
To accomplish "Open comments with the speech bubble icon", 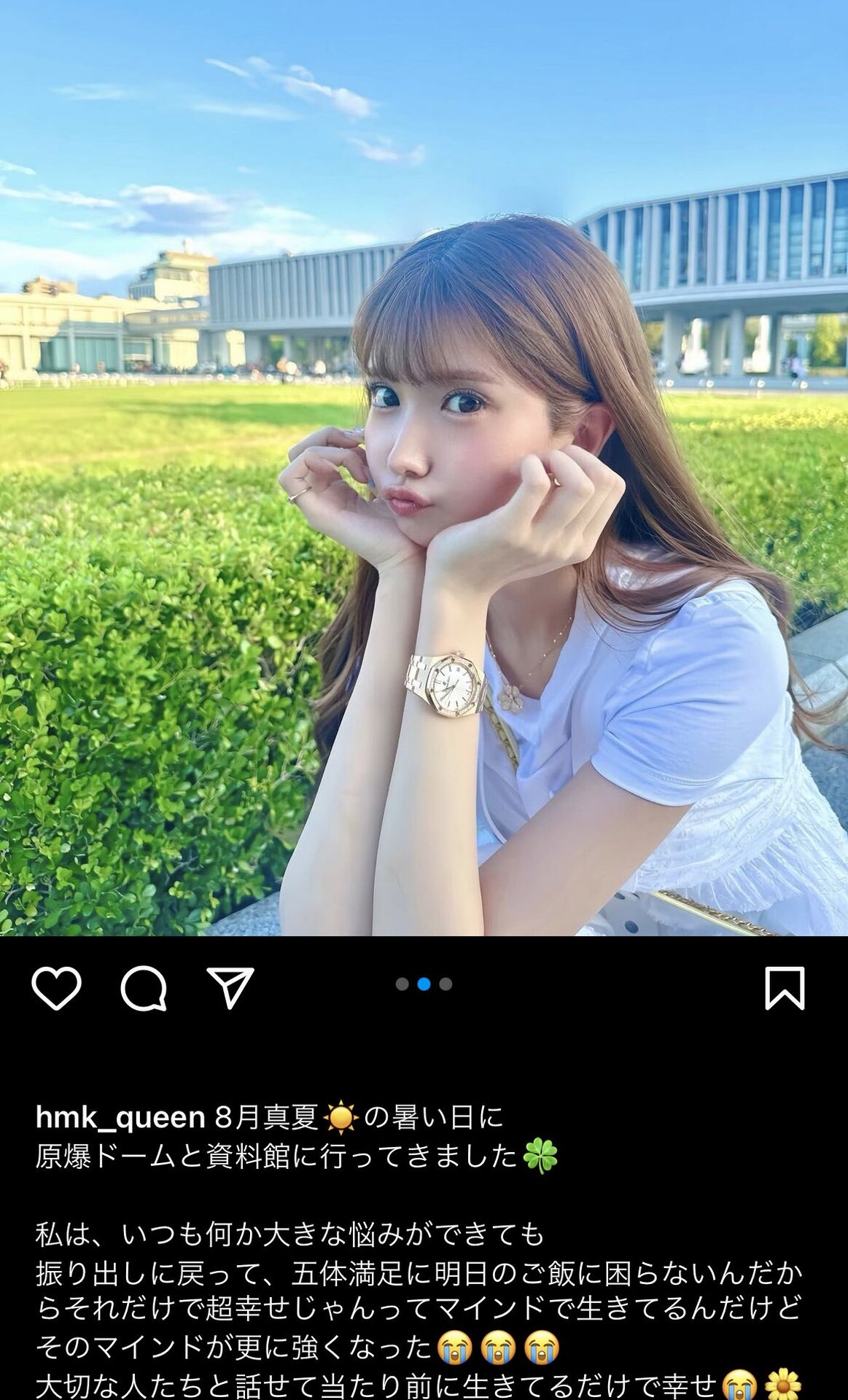I will coord(144,988).
